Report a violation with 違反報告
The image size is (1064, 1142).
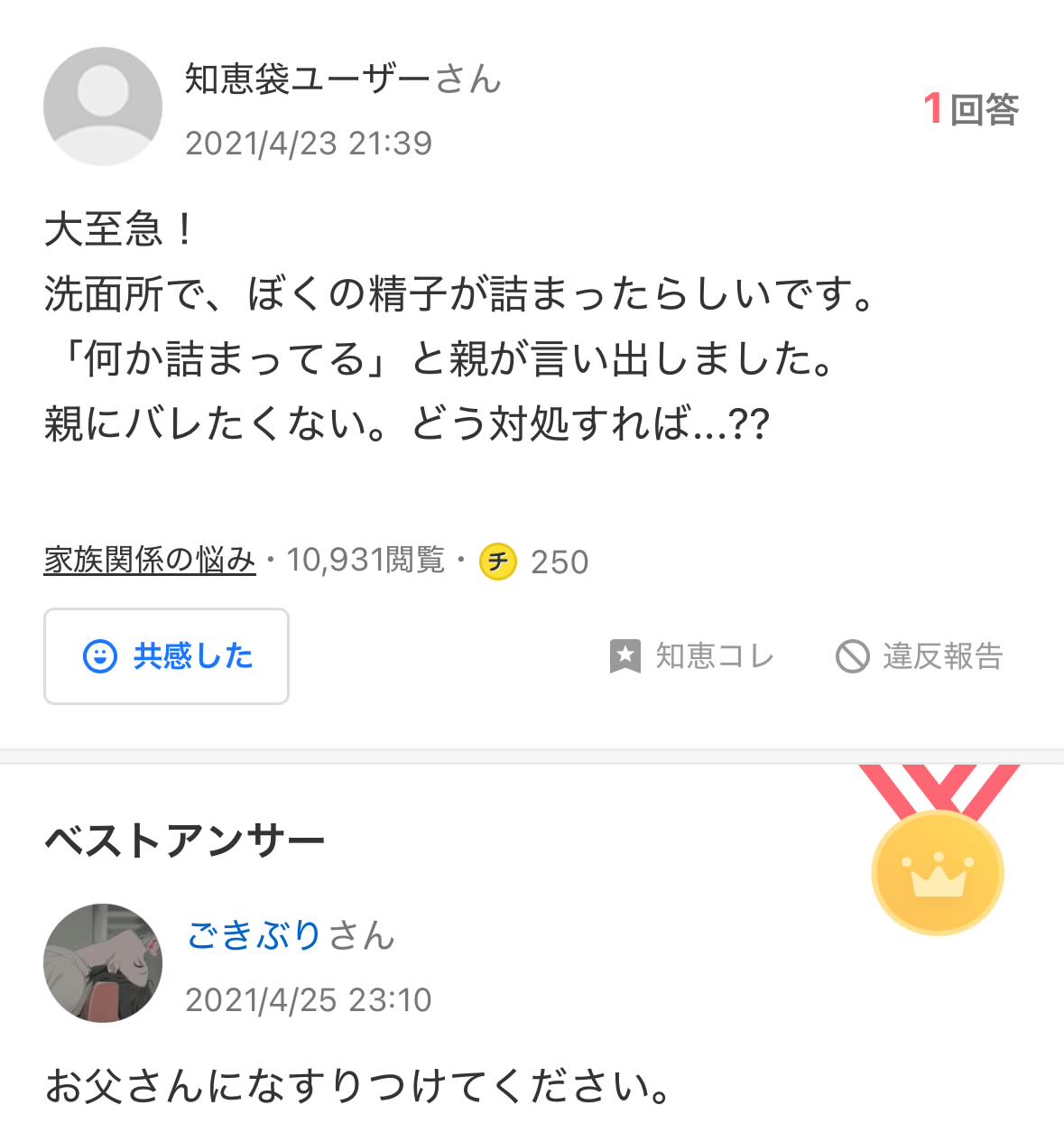[919, 656]
